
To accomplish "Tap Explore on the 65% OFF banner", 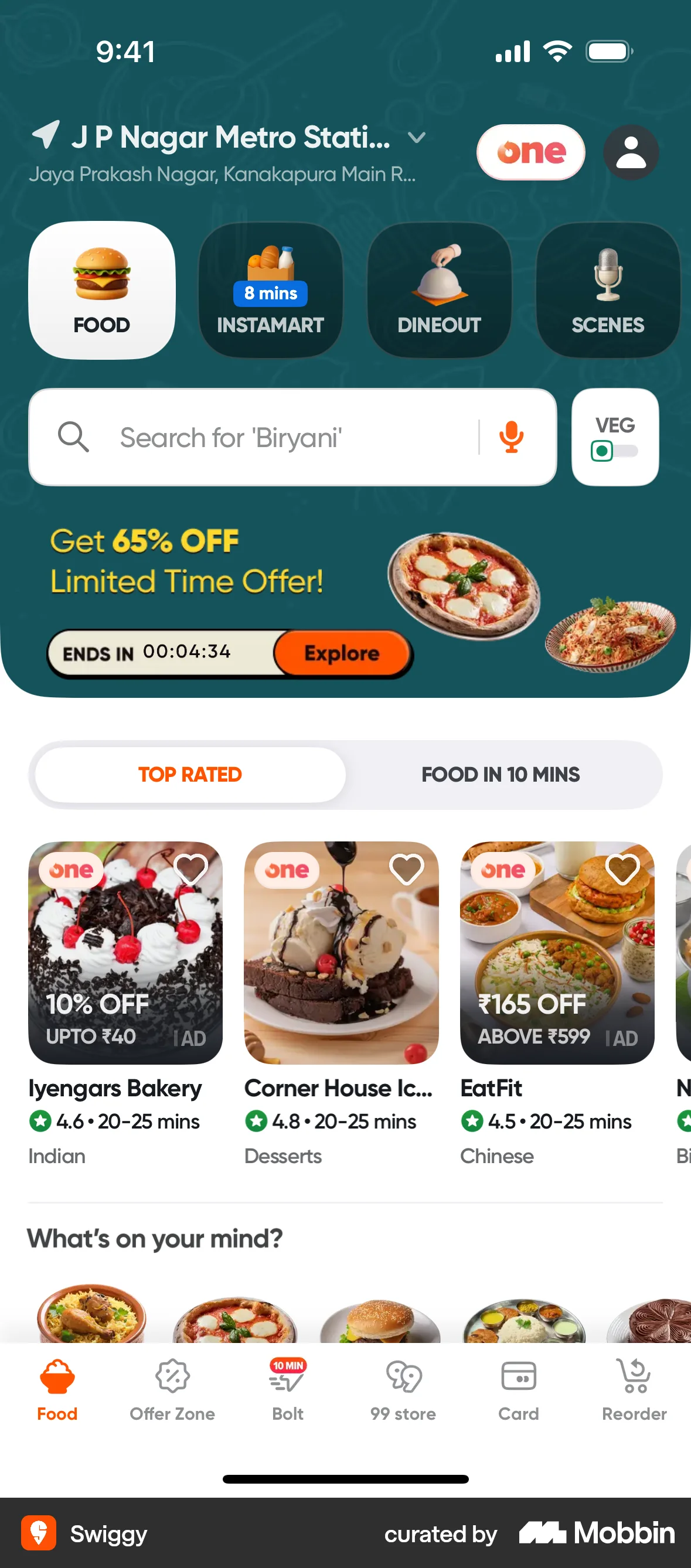I will pyautogui.click(x=341, y=653).
